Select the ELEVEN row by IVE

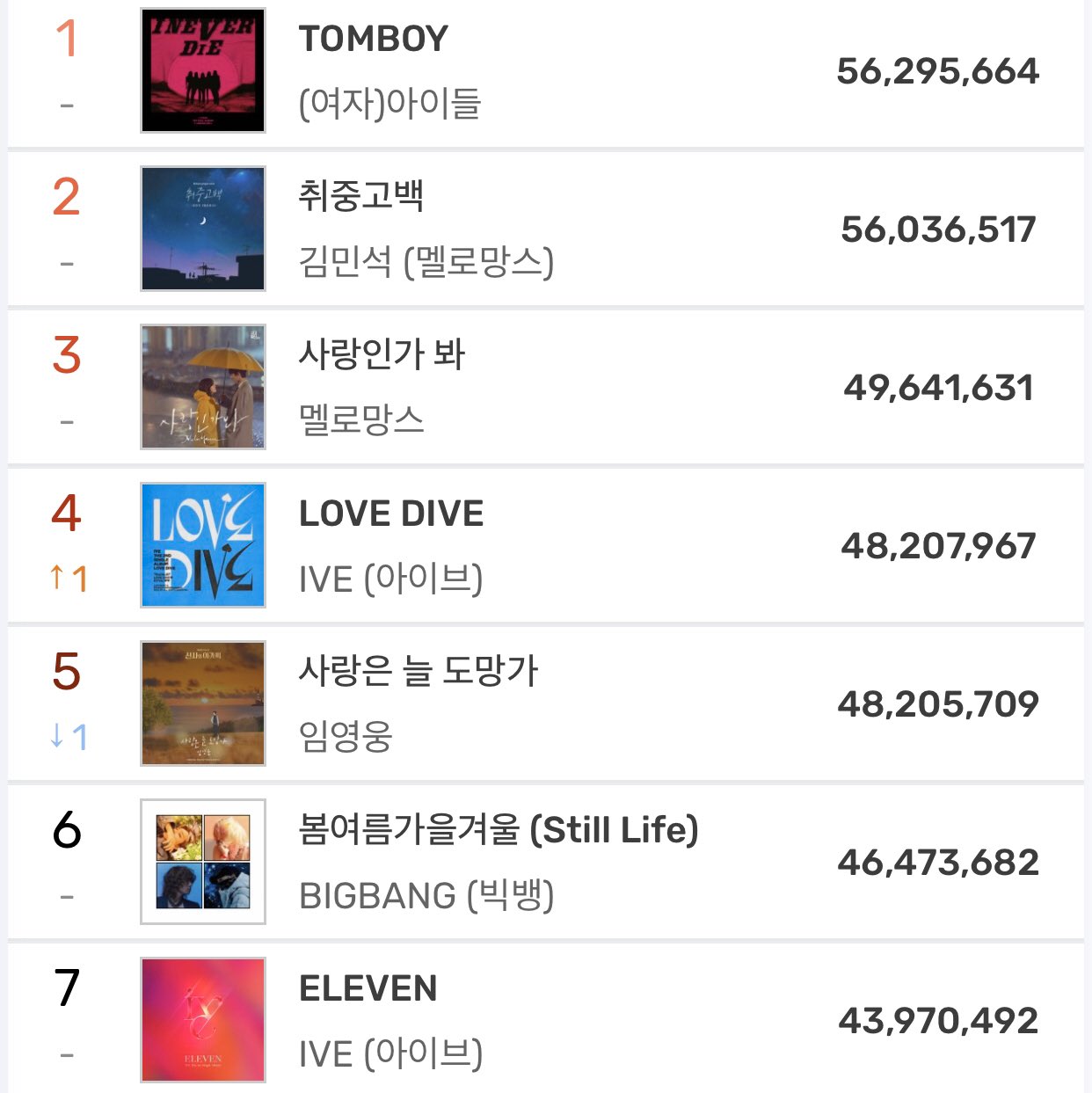click(x=546, y=1018)
